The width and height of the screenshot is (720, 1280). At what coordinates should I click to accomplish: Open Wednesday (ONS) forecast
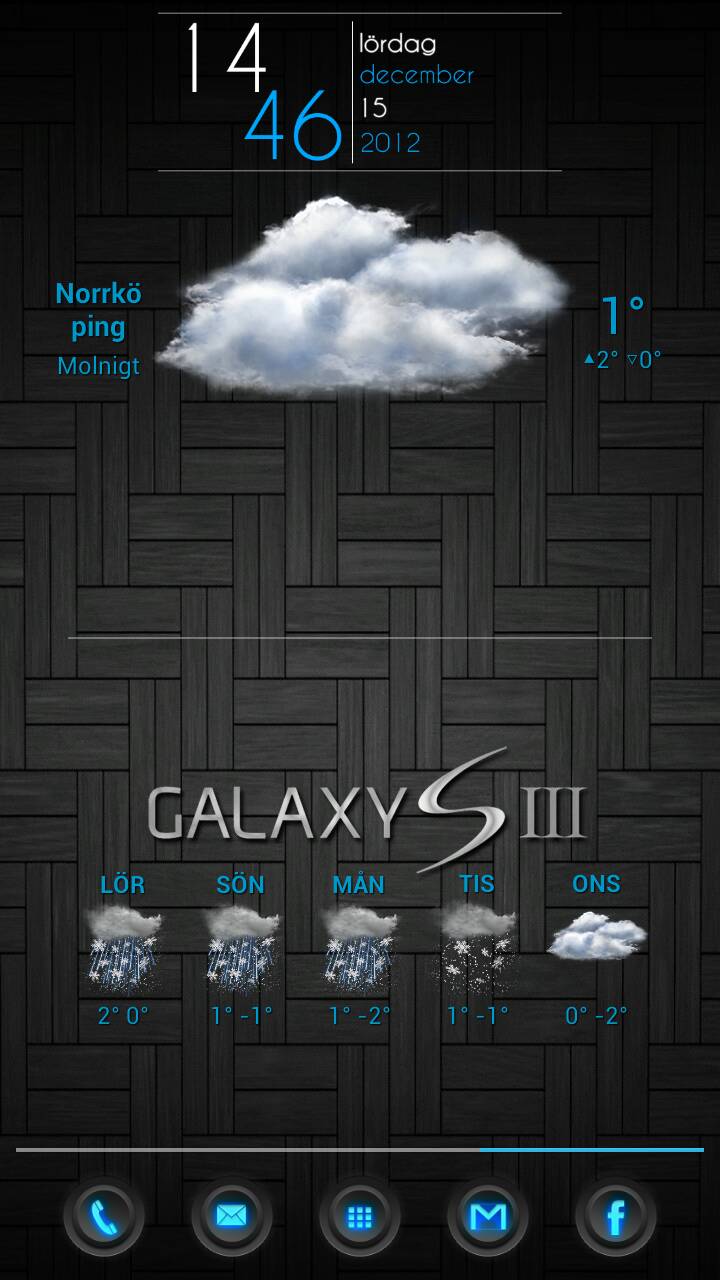click(x=597, y=950)
